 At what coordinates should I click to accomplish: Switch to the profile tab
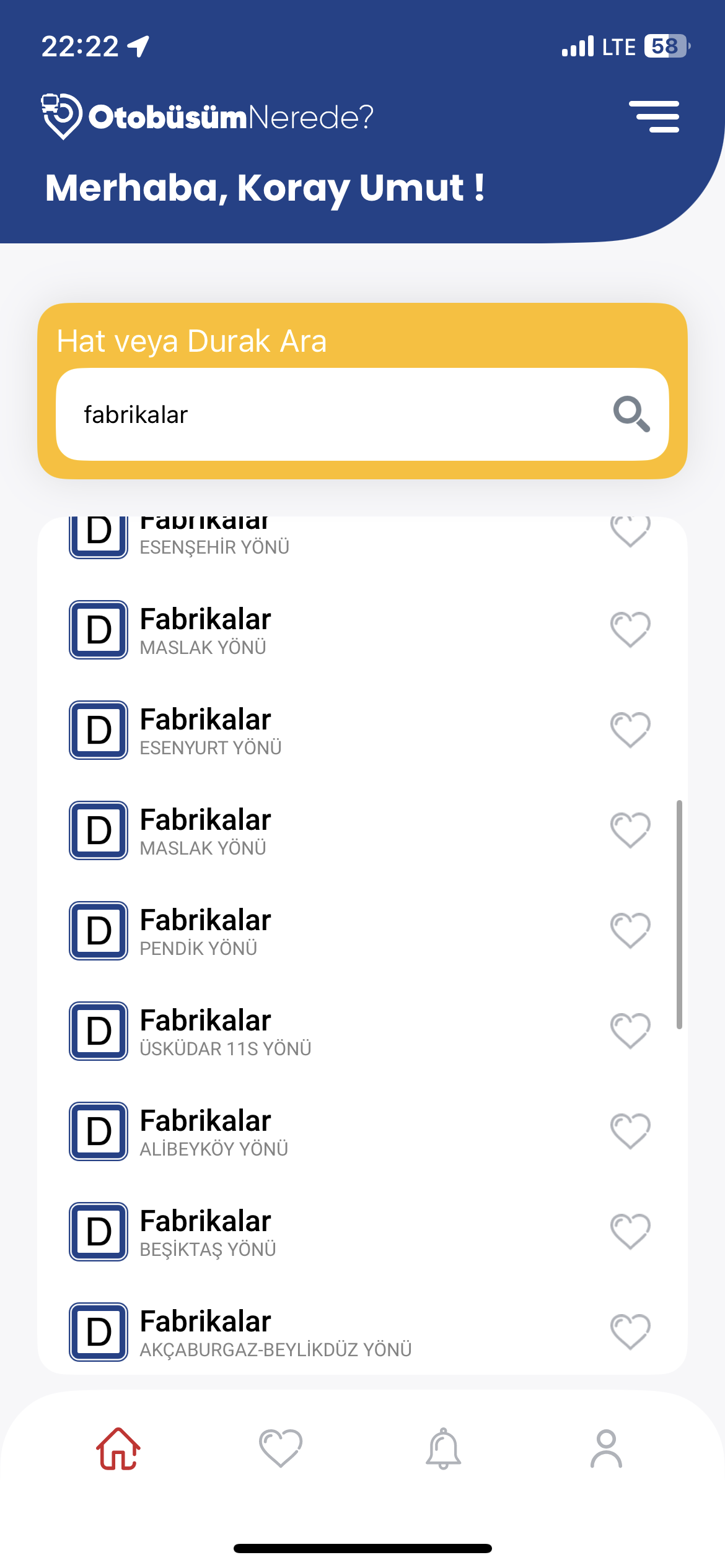(606, 1449)
